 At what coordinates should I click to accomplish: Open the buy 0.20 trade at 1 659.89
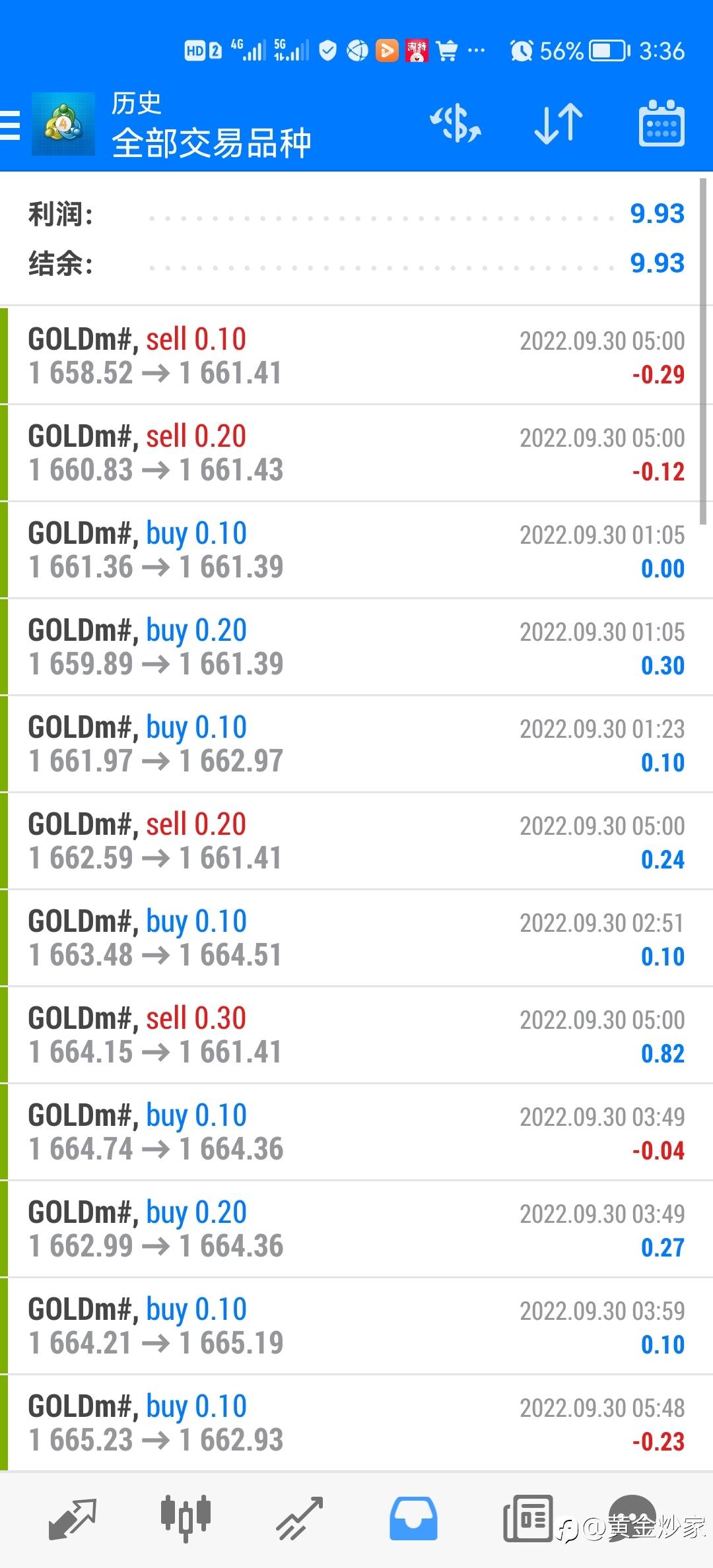(x=356, y=647)
